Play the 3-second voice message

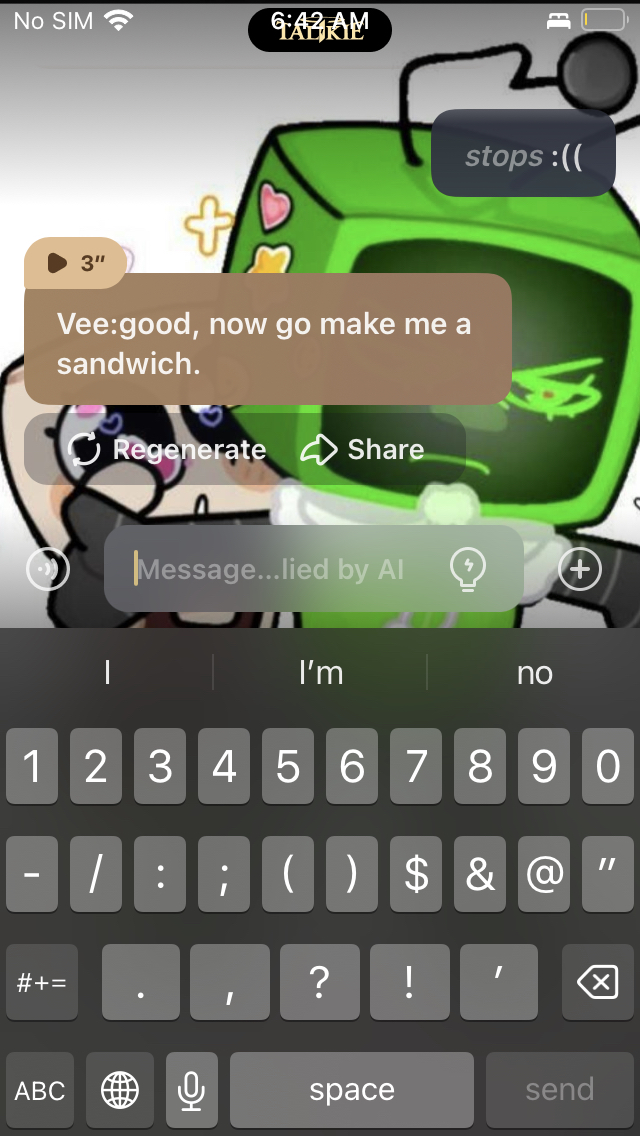click(74, 263)
